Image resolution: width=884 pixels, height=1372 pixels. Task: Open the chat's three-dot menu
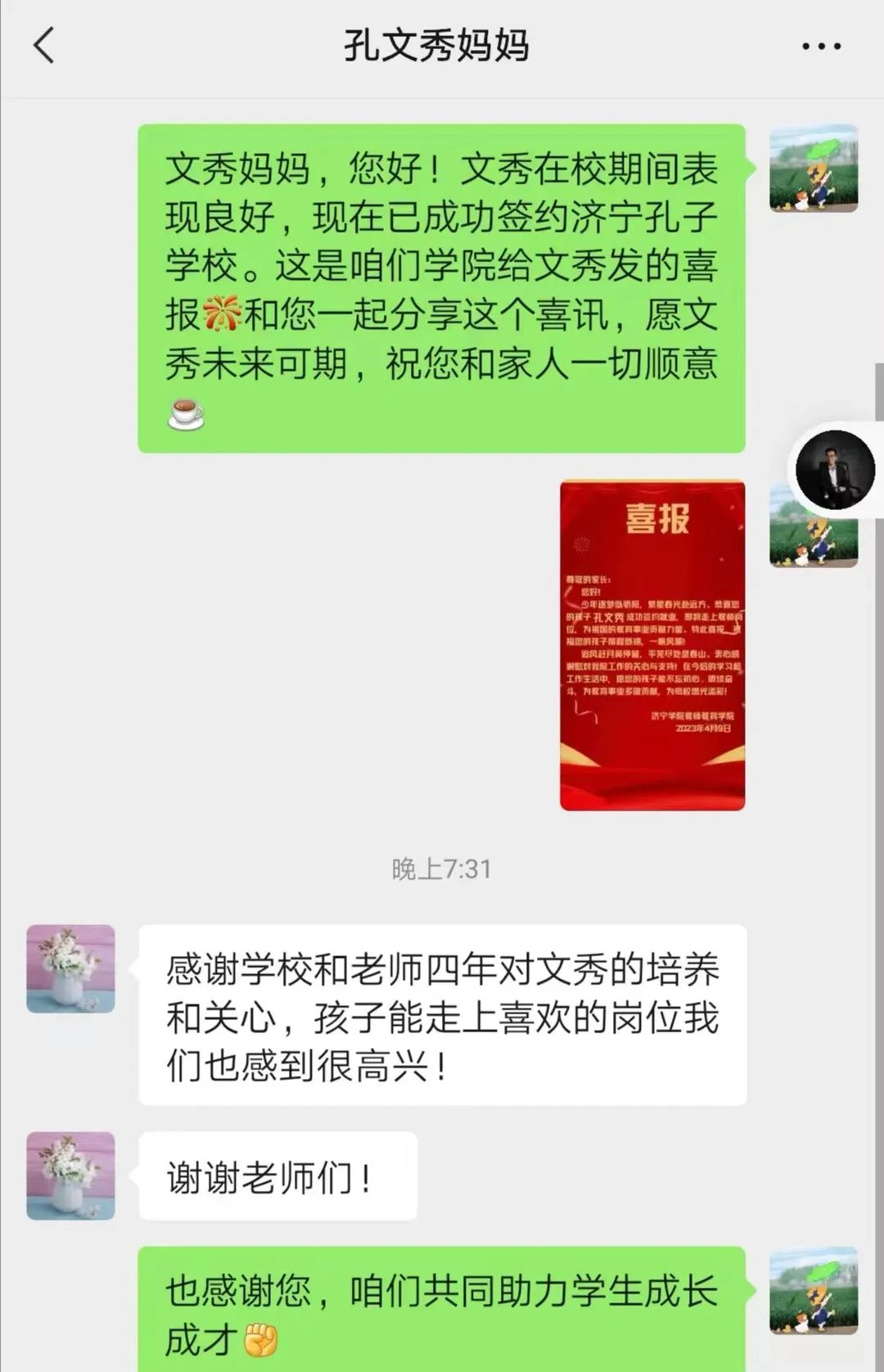821,46
